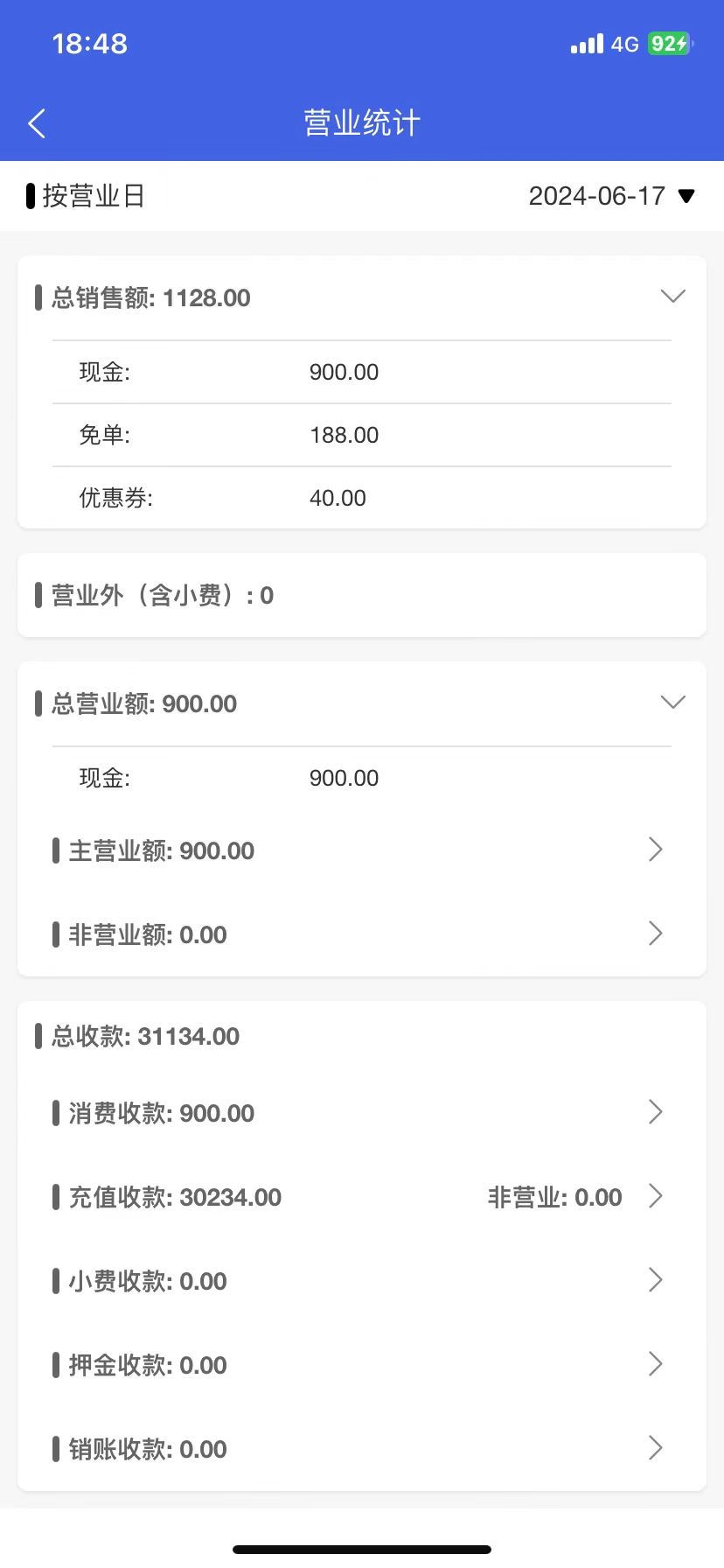The height and width of the screenshot is (1568, 724).
Task: Collapse the 总销售额 section
Action: point(672,297)
